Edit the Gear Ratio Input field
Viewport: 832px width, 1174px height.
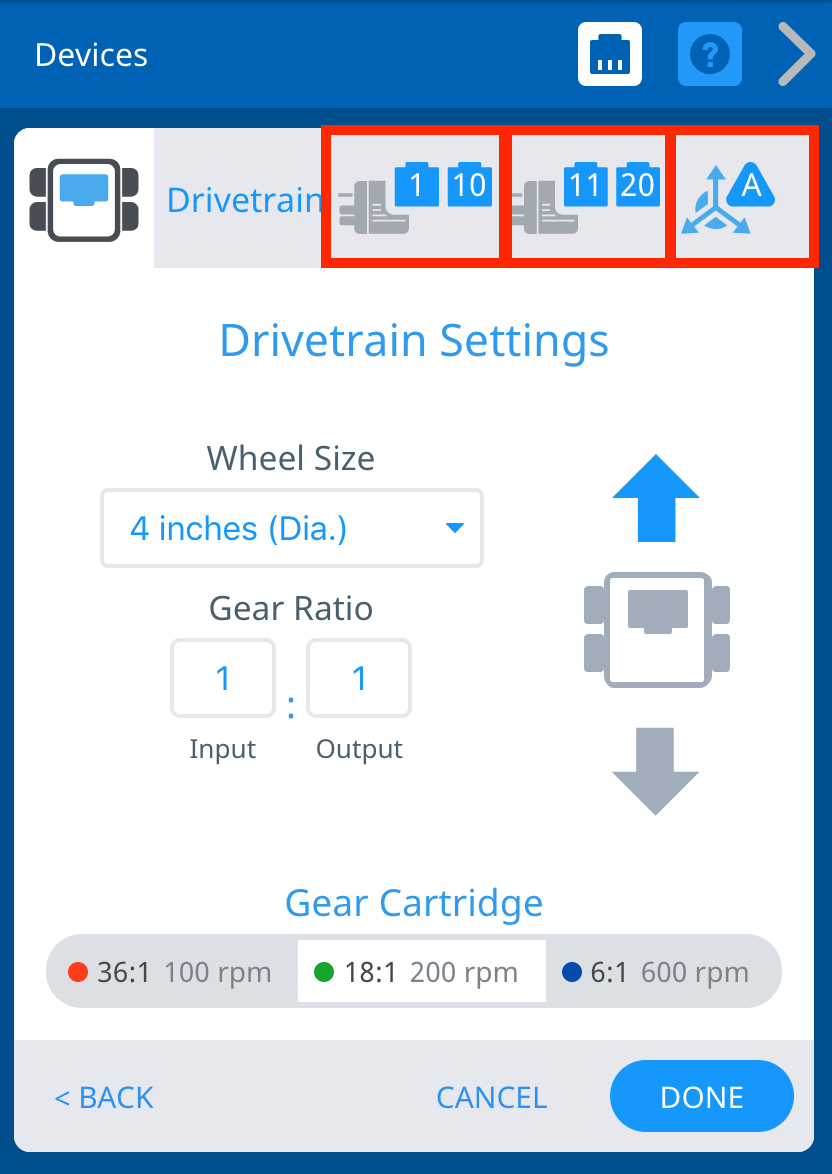point(223,679)
